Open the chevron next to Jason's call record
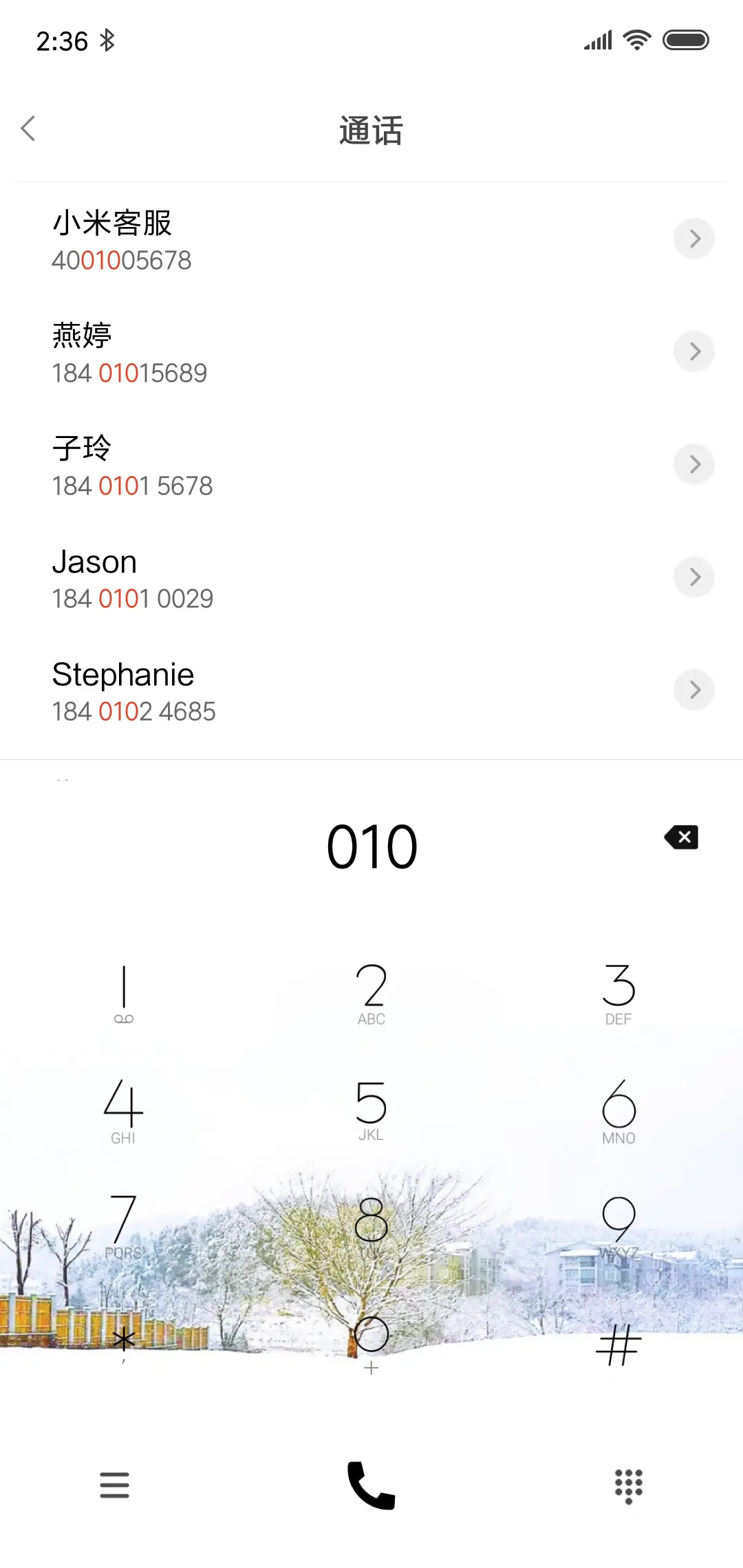The height and width of the screenshot is (1568, 743). (694, 577)
